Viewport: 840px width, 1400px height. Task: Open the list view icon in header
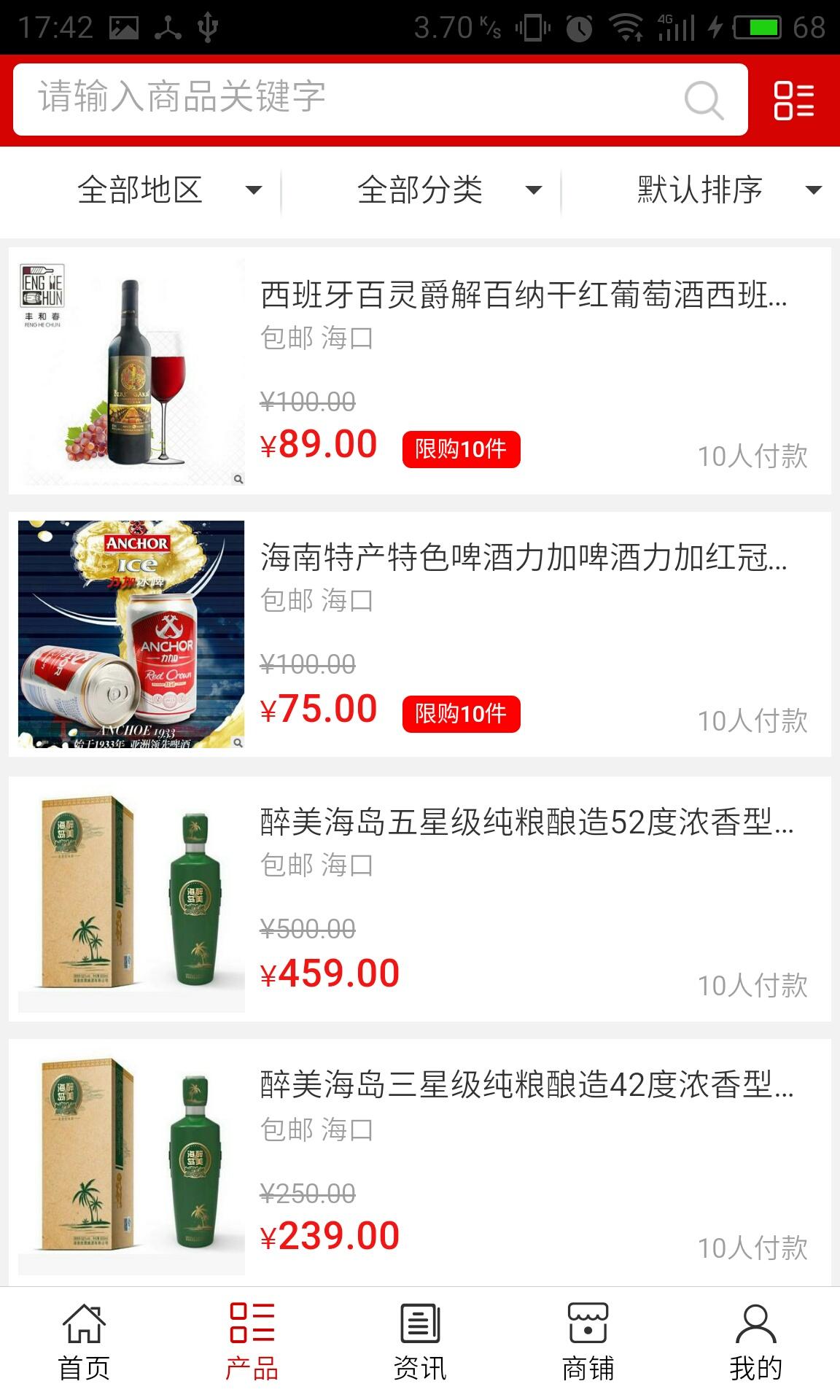click(793, 100)
